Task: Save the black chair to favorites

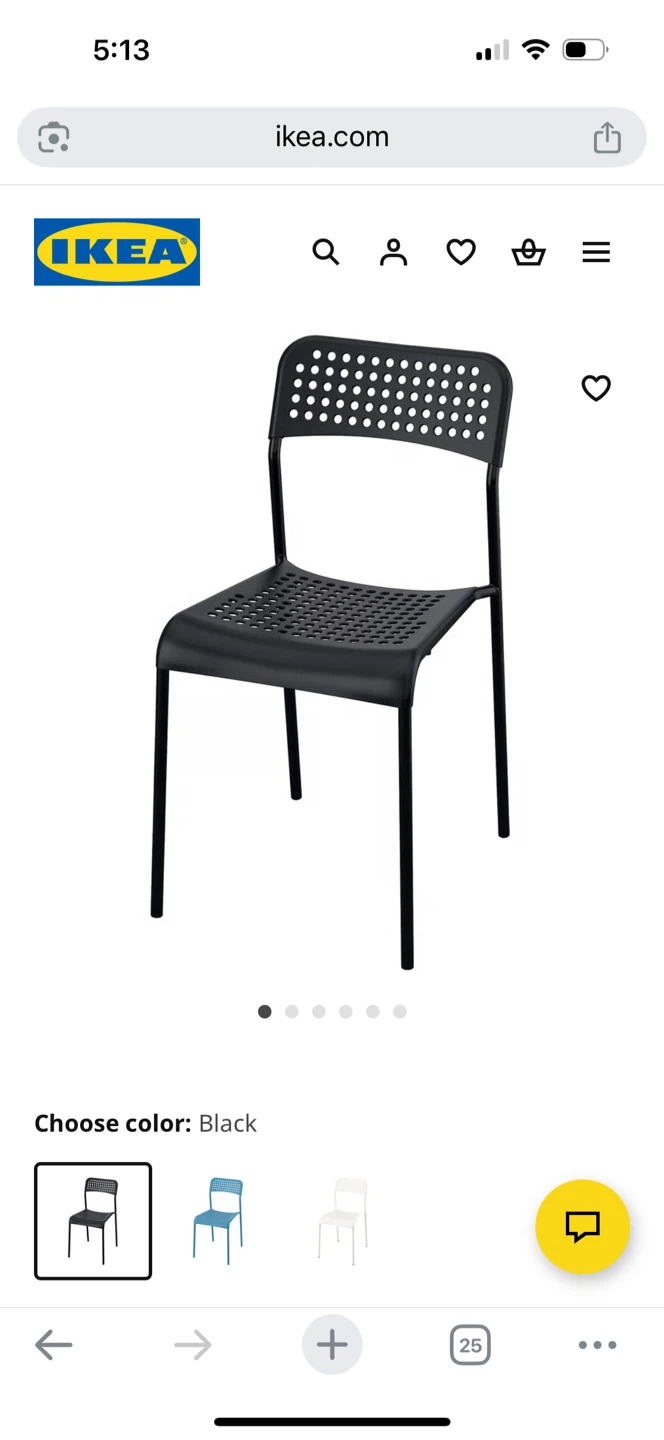Action: (596, 388)
